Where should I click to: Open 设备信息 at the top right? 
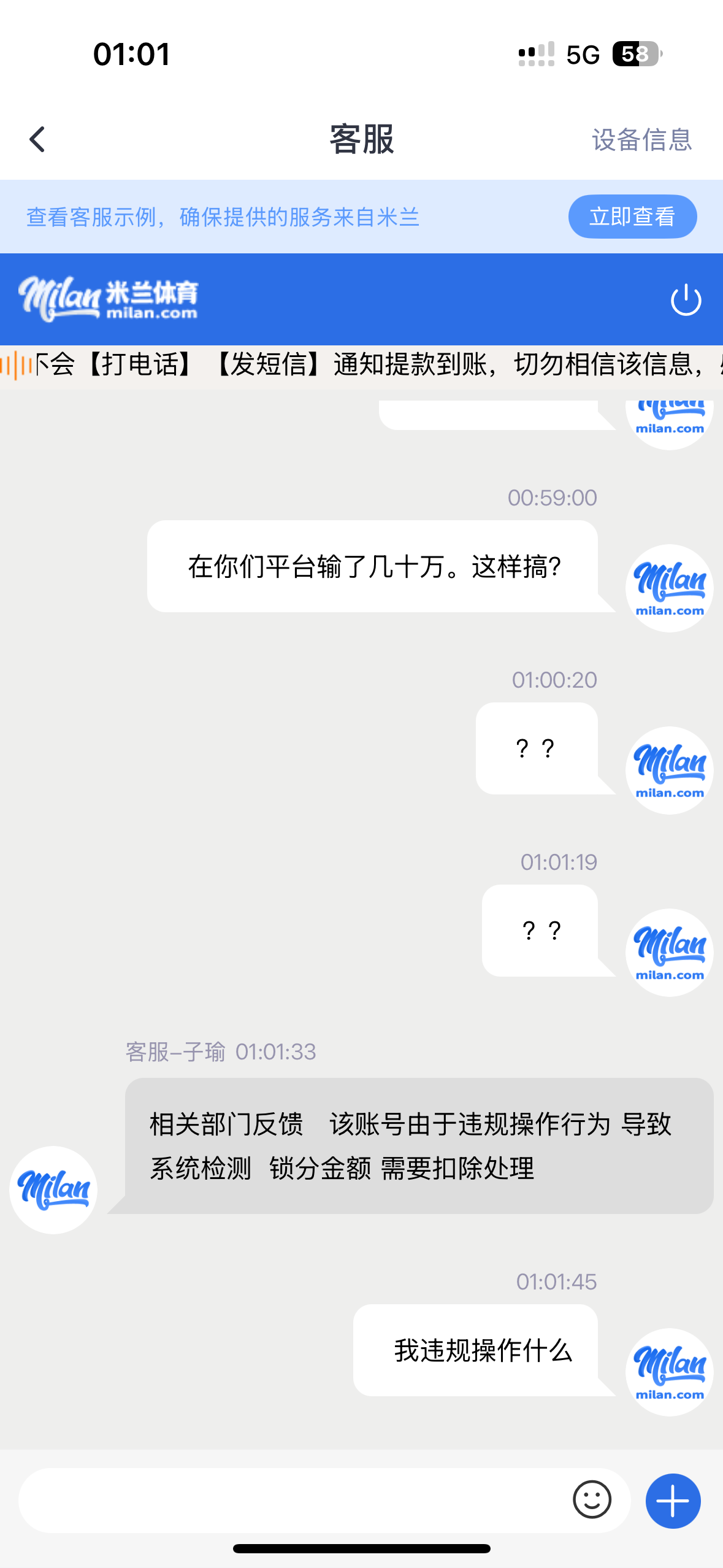click(x=641, y=140)
